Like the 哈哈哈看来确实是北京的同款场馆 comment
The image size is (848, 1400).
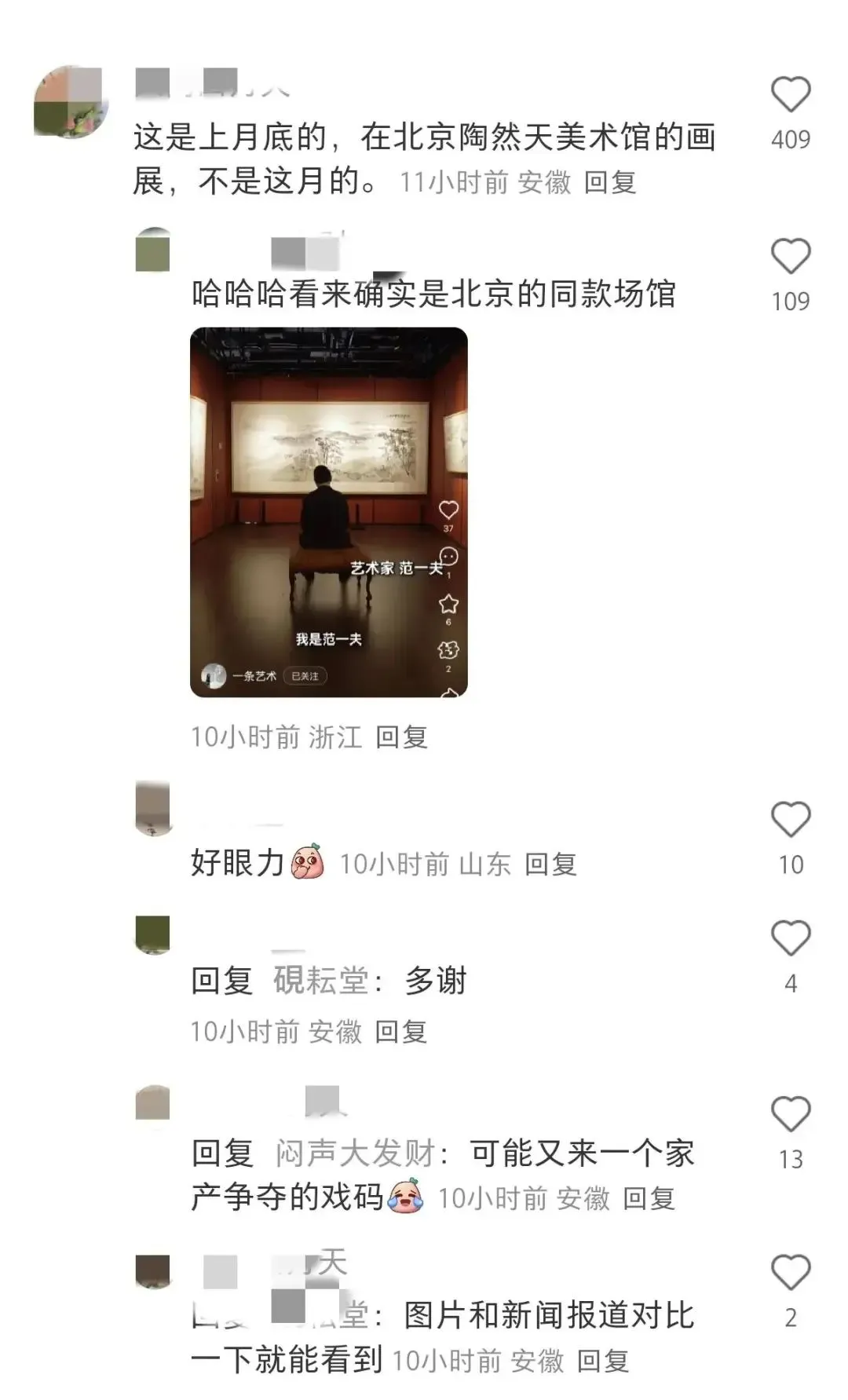pyautogui.click(x=790, y=257)
